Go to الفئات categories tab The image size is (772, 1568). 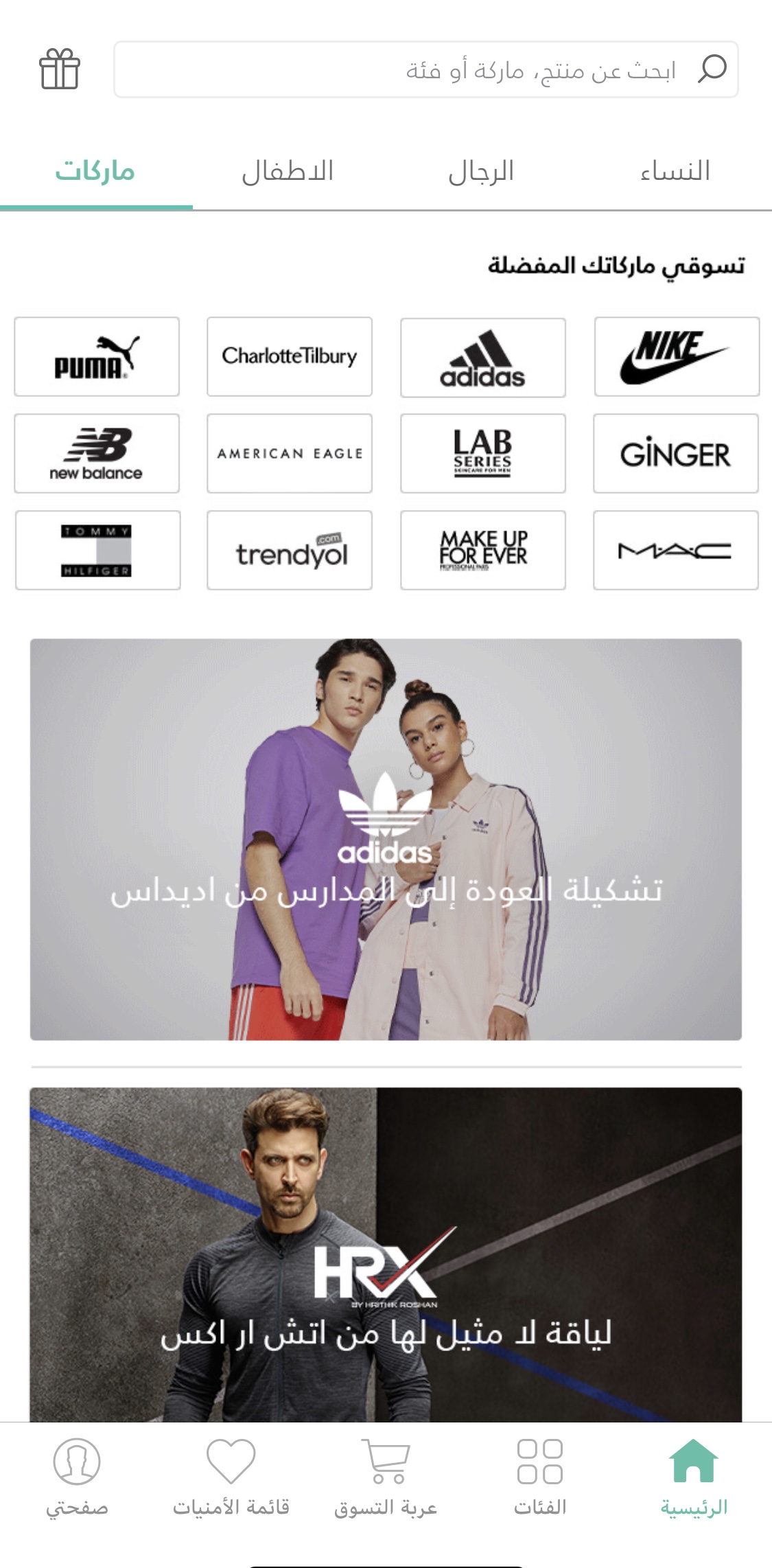[540, 1476]
